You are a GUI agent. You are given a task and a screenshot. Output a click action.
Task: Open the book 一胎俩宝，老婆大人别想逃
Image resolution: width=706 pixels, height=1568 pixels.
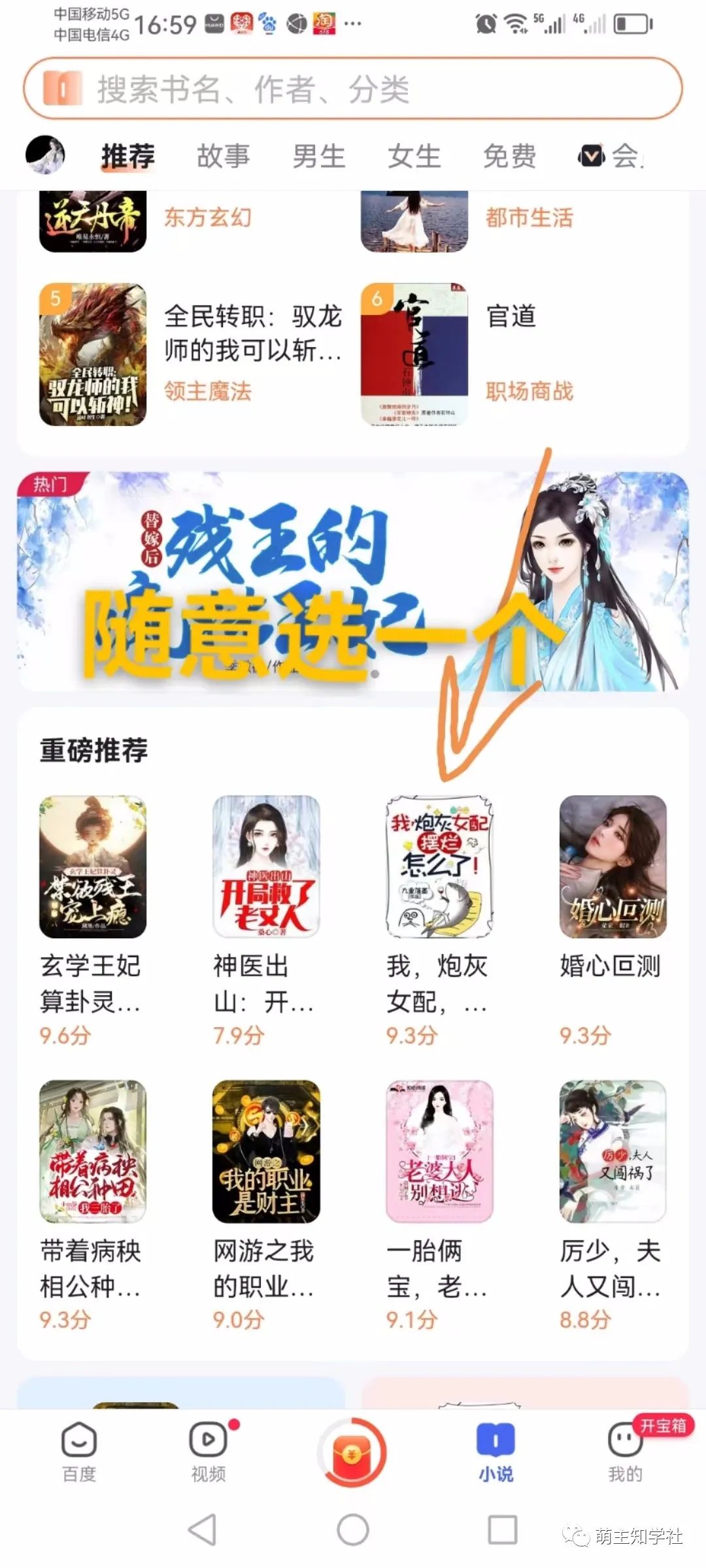pyautogui.click(x=439, y=1151)
